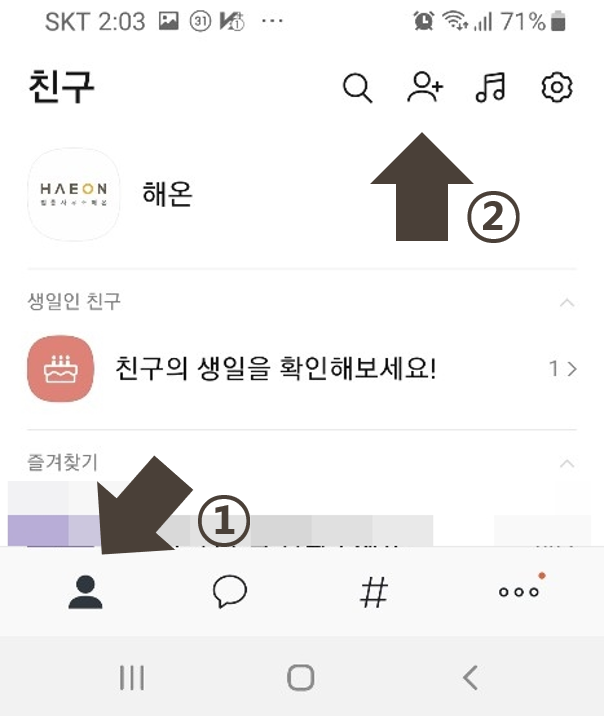The width and height of the screenshot is (604, 716).
Task: Open the more tab with three dots
Action: (x=519, y=592)
